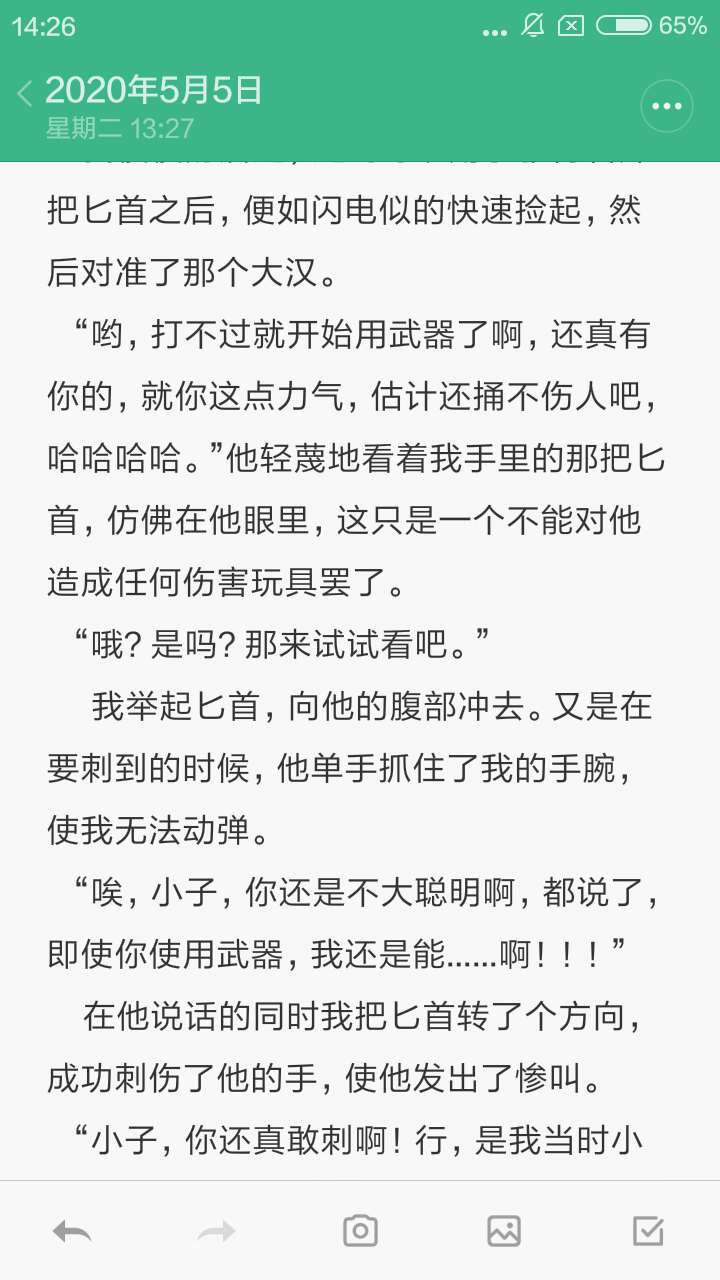Redo the last edit
The image size is (720, 1280).
tap(216, 1231)
